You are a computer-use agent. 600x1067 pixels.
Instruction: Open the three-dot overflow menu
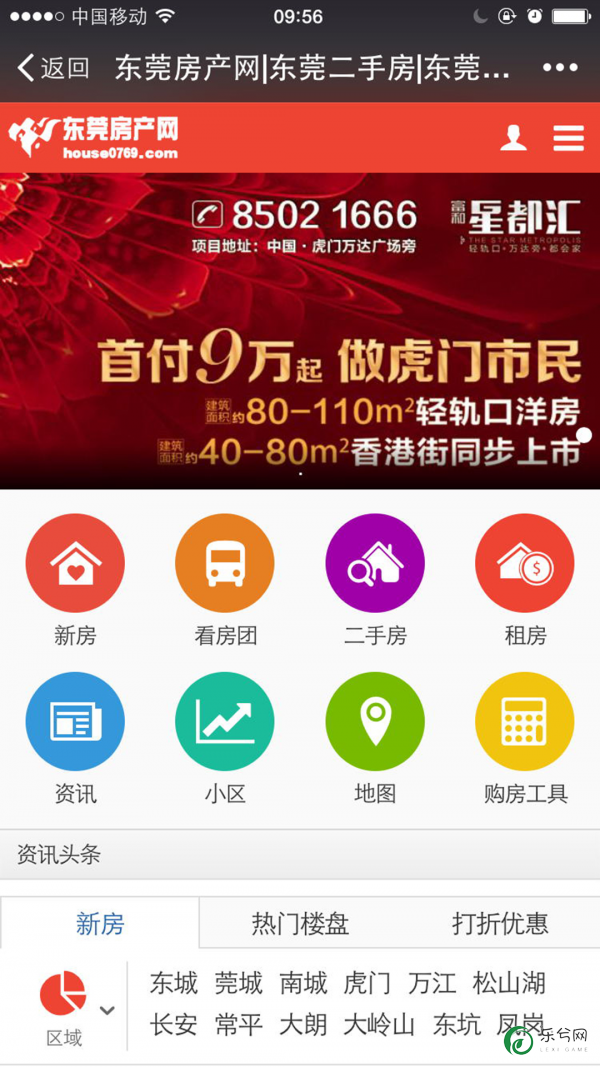[560, 68]
